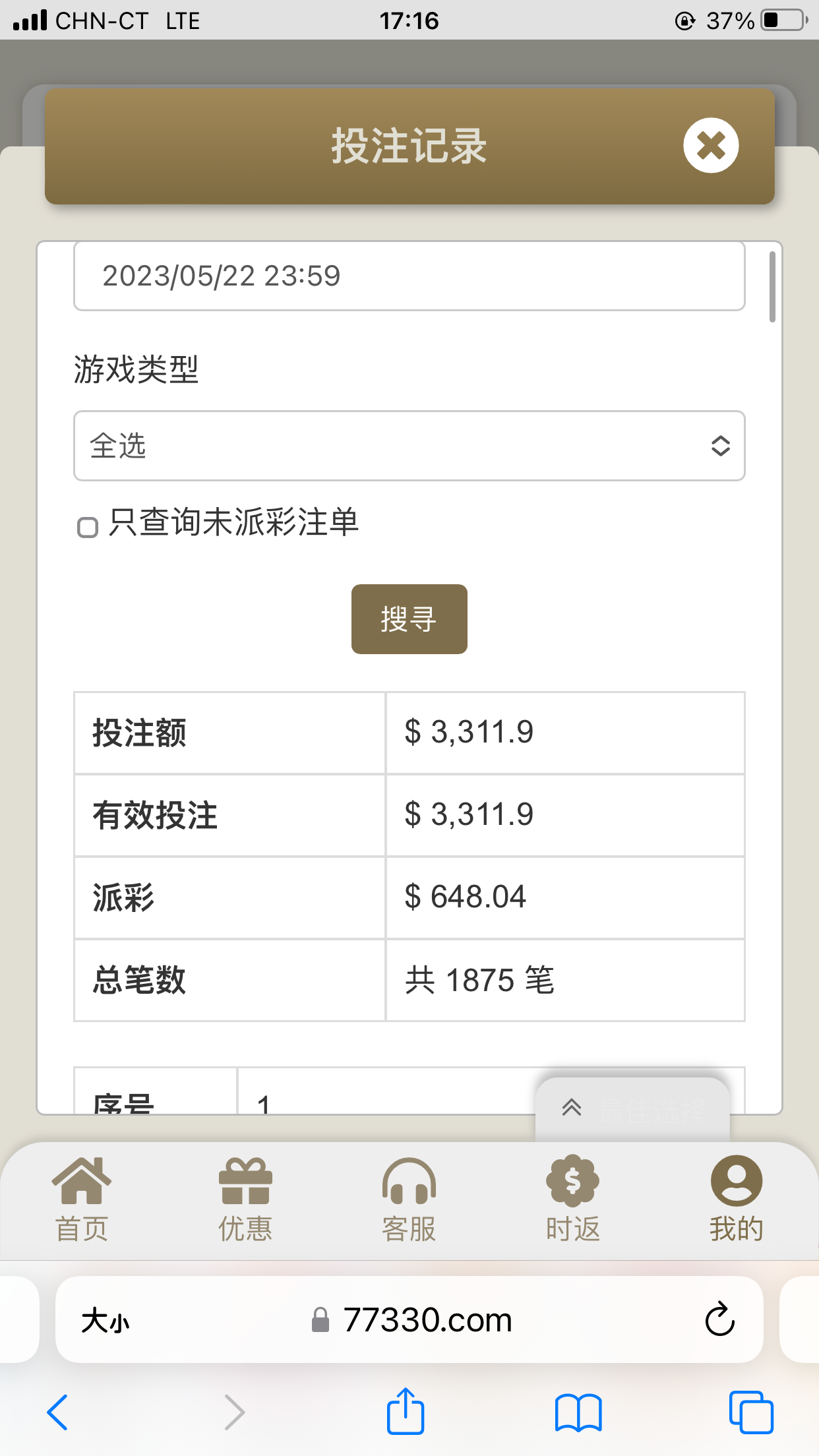Open the 大小 page settings in Safari
This screenshot has width=819, height=1456.
point(106,1321)
